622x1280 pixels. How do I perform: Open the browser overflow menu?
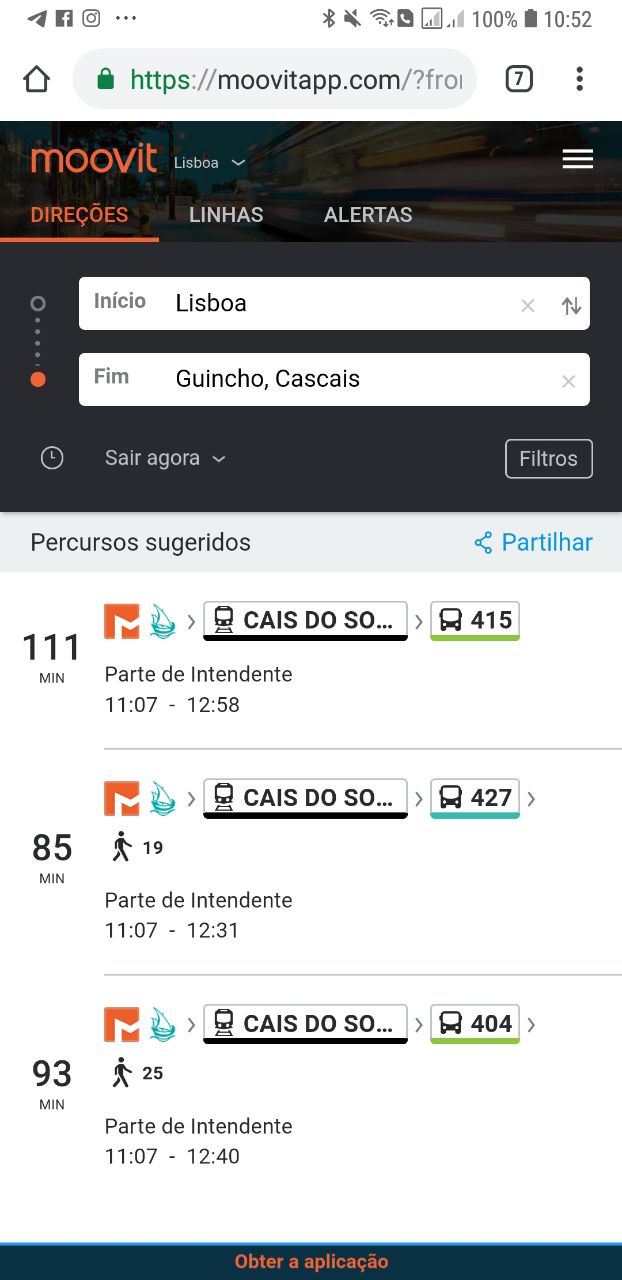click(579, 79)
